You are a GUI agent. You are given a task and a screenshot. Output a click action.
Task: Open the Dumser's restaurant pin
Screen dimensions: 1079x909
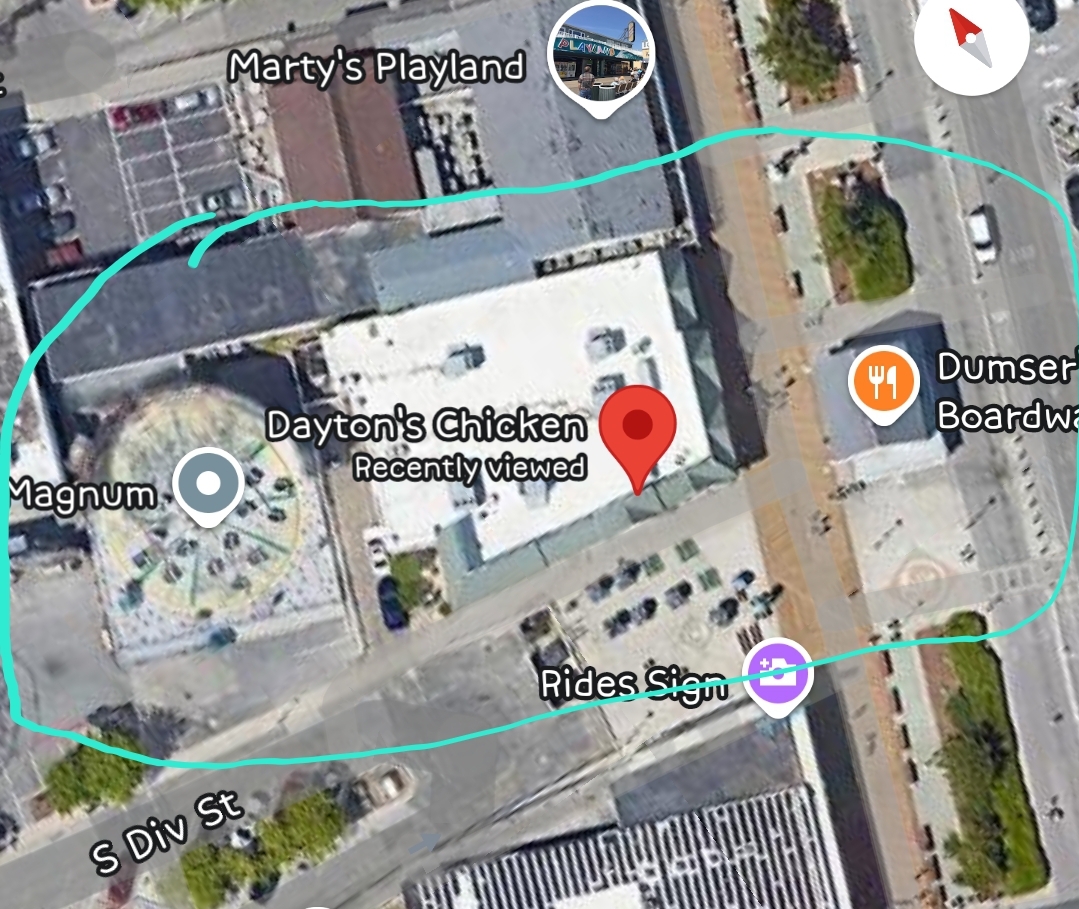tap(883, 383)
